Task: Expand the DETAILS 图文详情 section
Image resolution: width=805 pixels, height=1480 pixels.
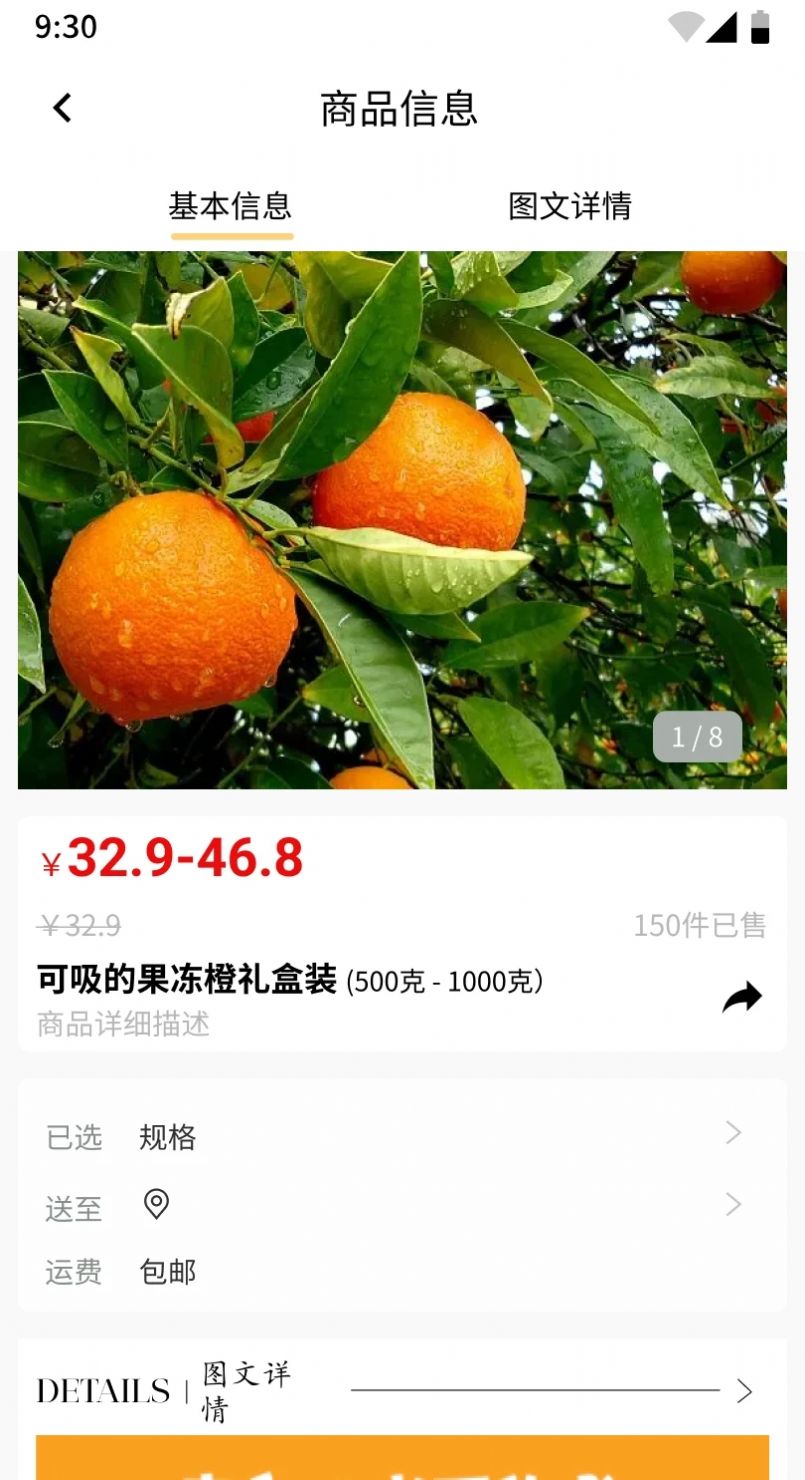Action: [x=743, y=1391]
